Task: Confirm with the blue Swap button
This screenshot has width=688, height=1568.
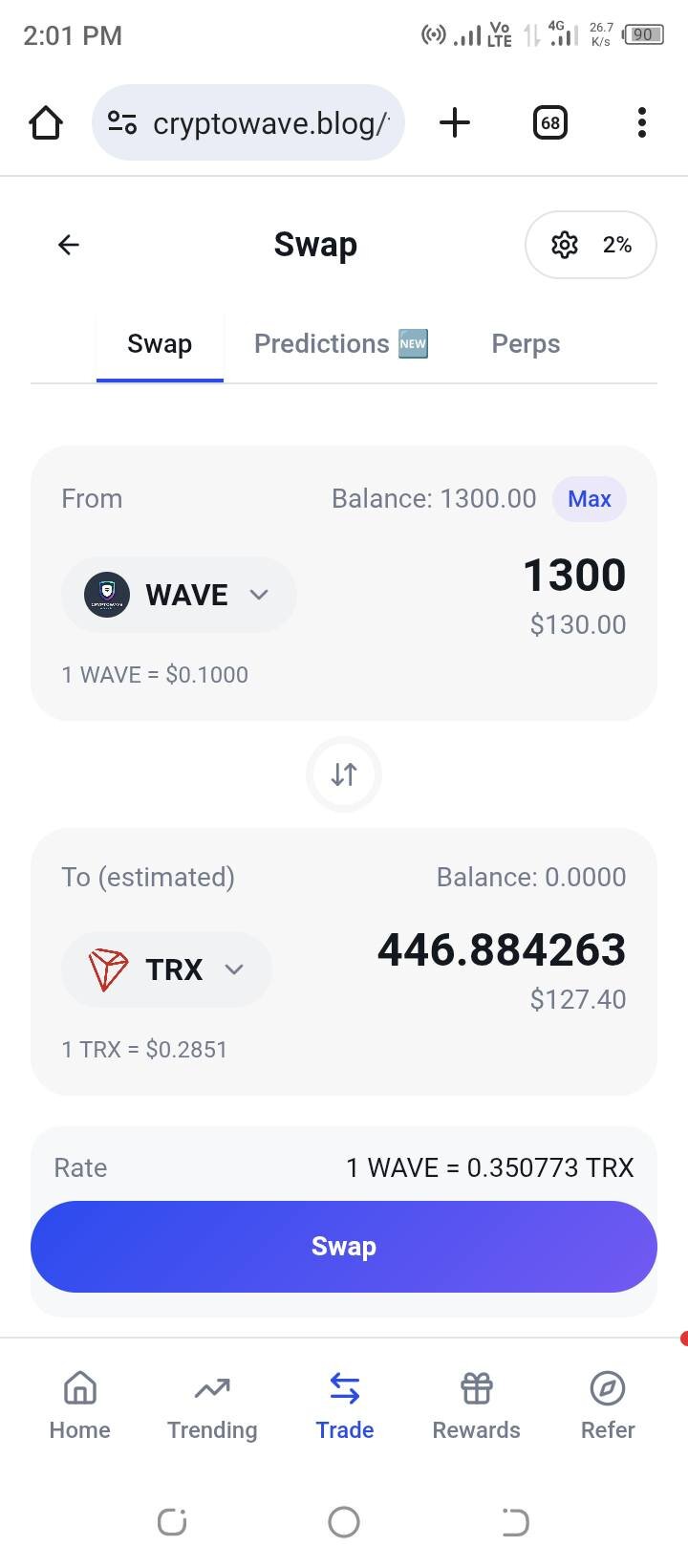Action: 344,1247
